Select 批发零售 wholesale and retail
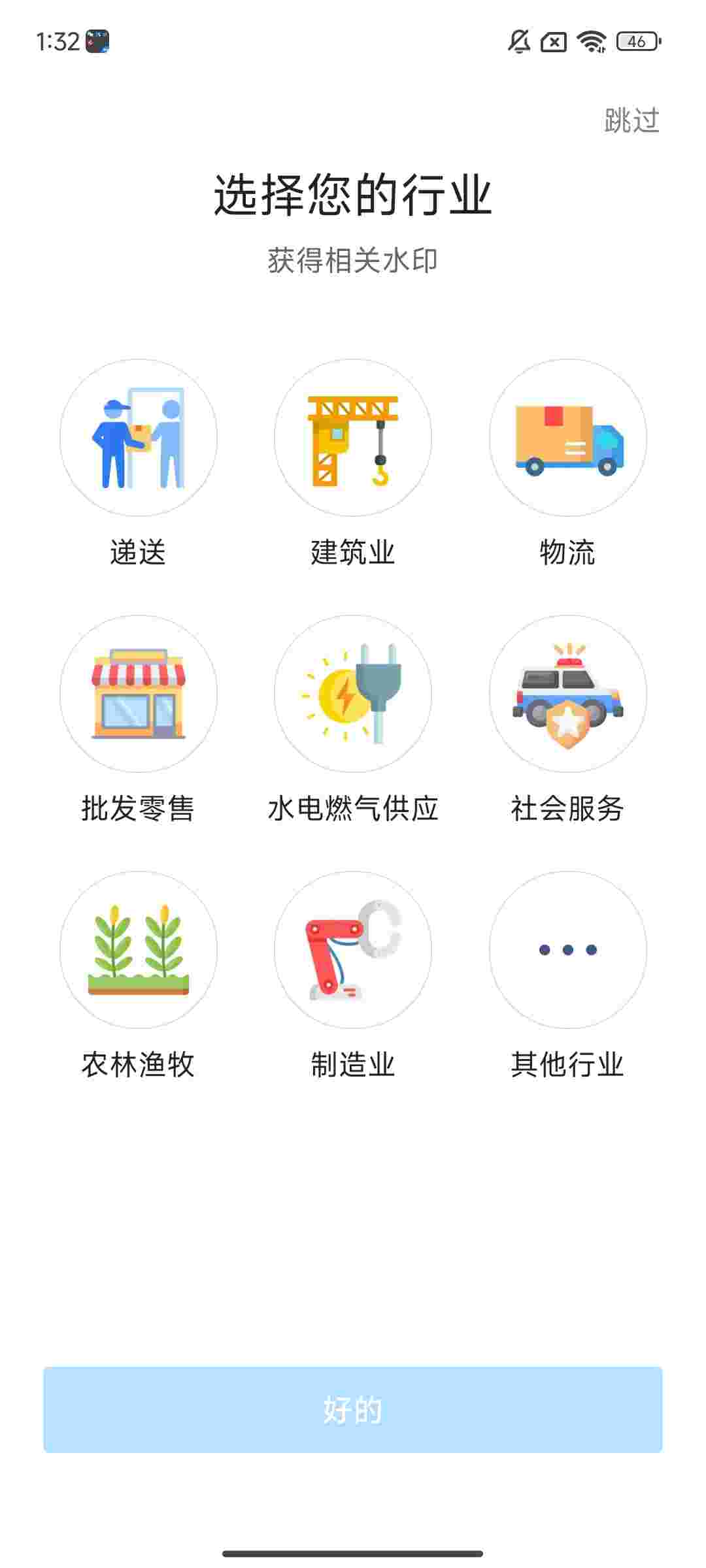This screenshot has width=706, height=1568. 139,694
